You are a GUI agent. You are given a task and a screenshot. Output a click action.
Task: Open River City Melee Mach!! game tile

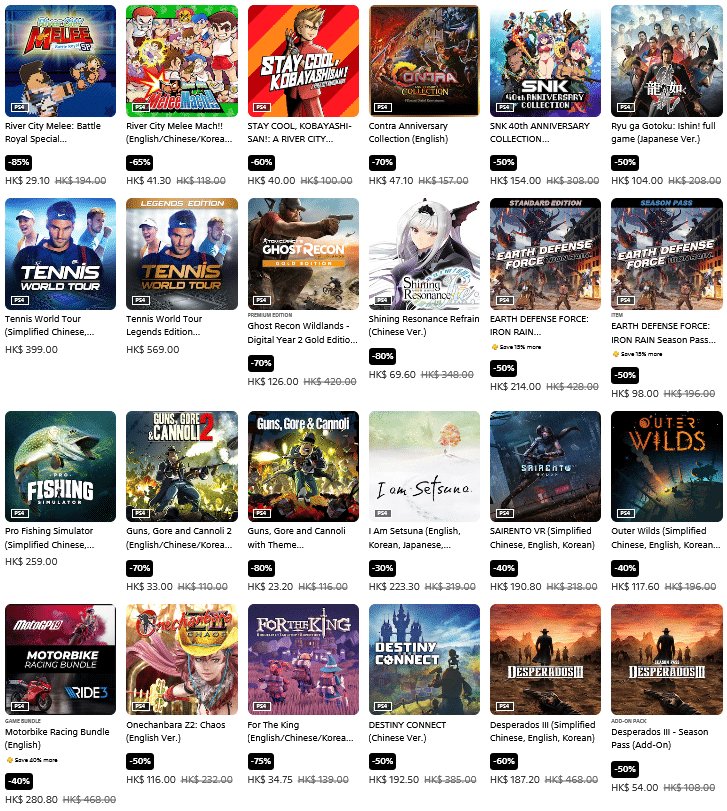coord(181,60)
